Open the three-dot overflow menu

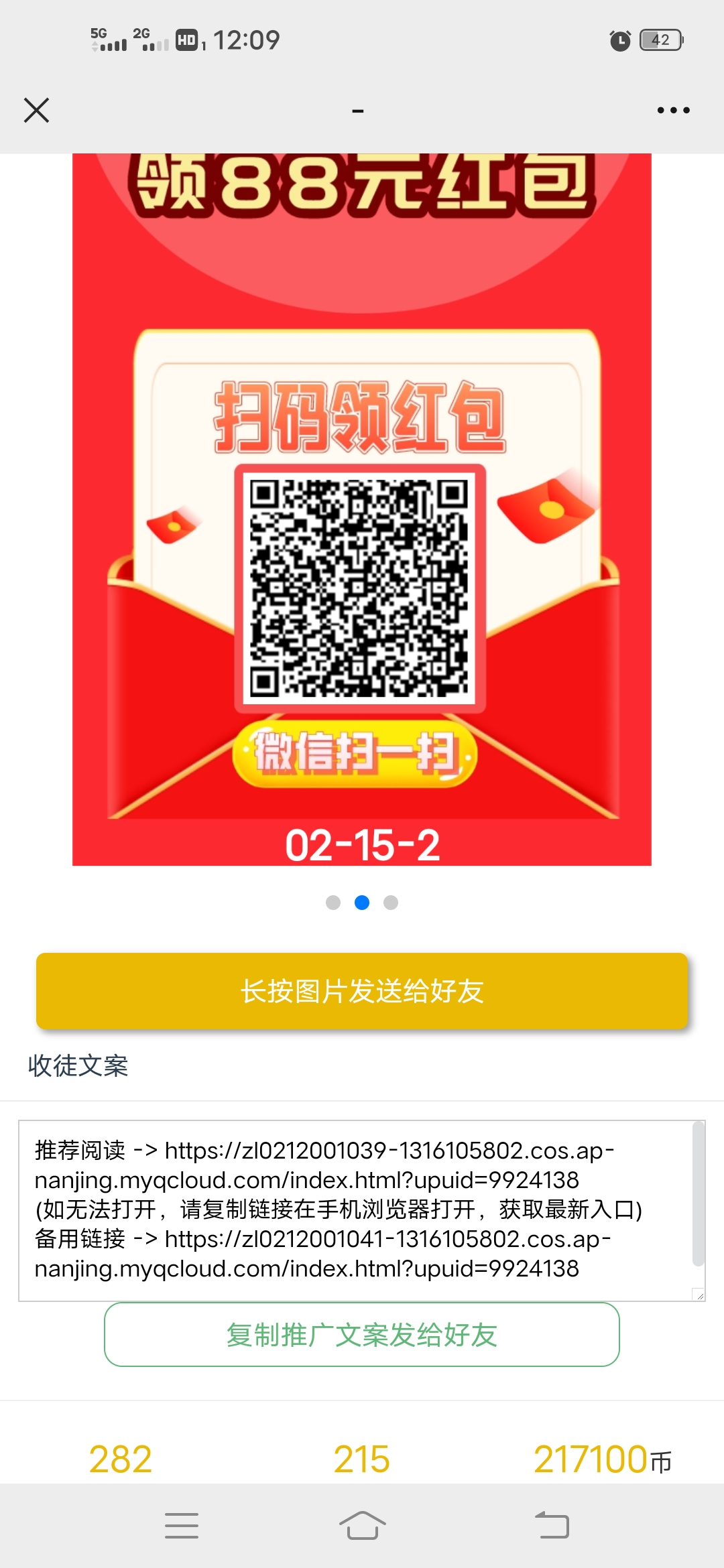pos(673,111)
